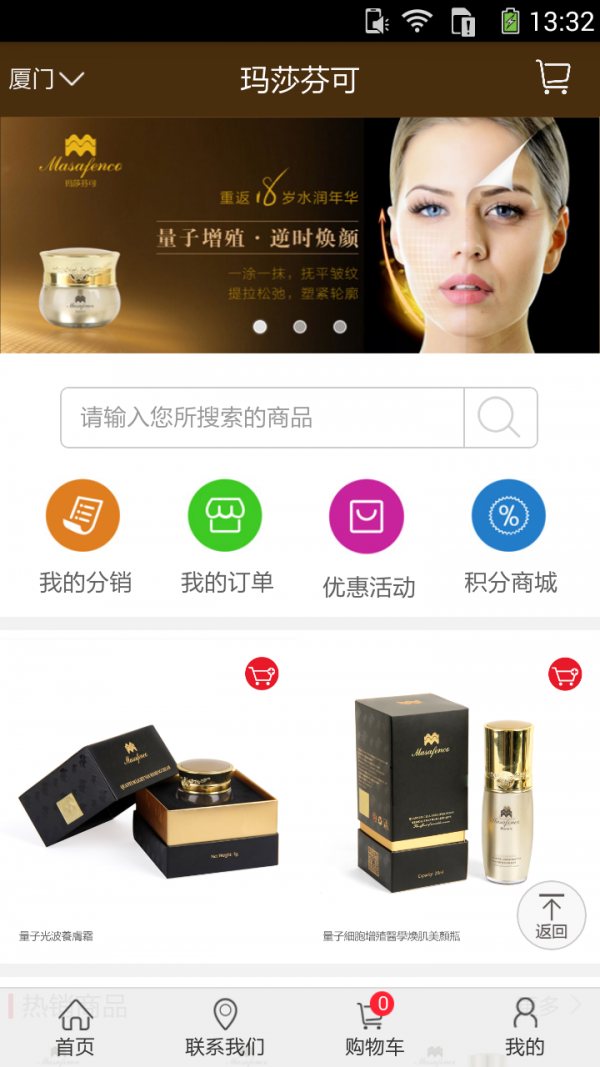The height and width of the screenshot is (1067, 600).
Task: Add 量子光波養膚霜 to cart
Action: click(x=262, y=674)
